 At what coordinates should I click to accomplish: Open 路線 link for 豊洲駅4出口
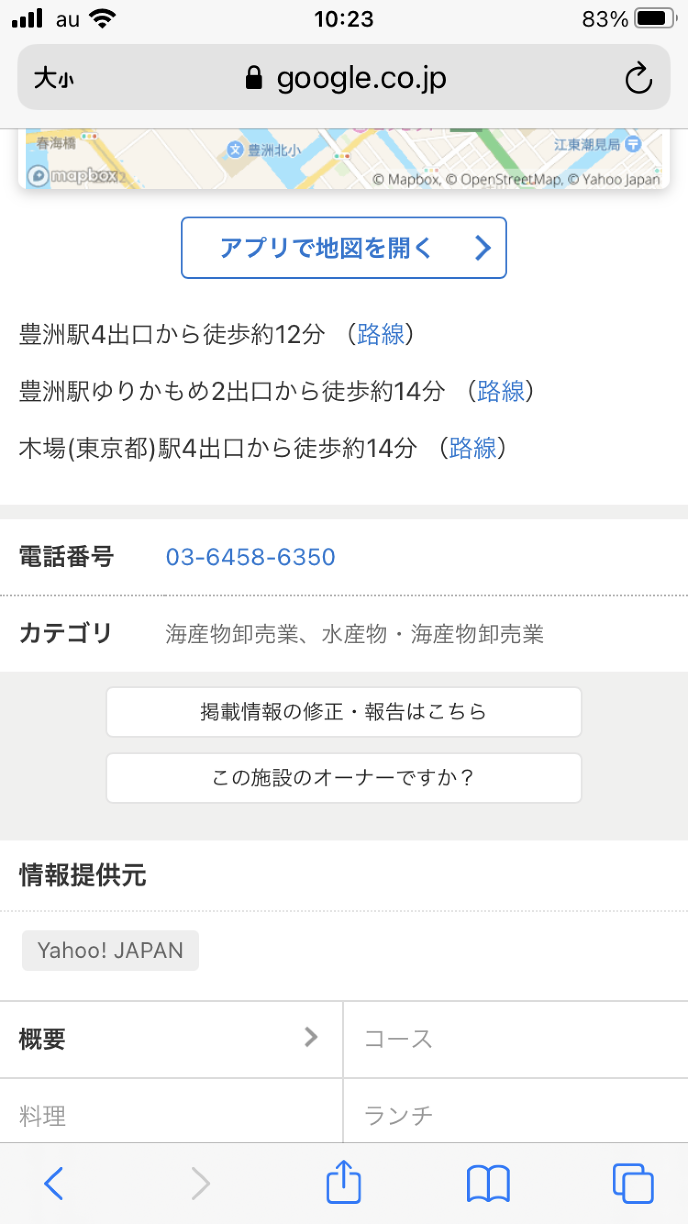coord(381,334)
